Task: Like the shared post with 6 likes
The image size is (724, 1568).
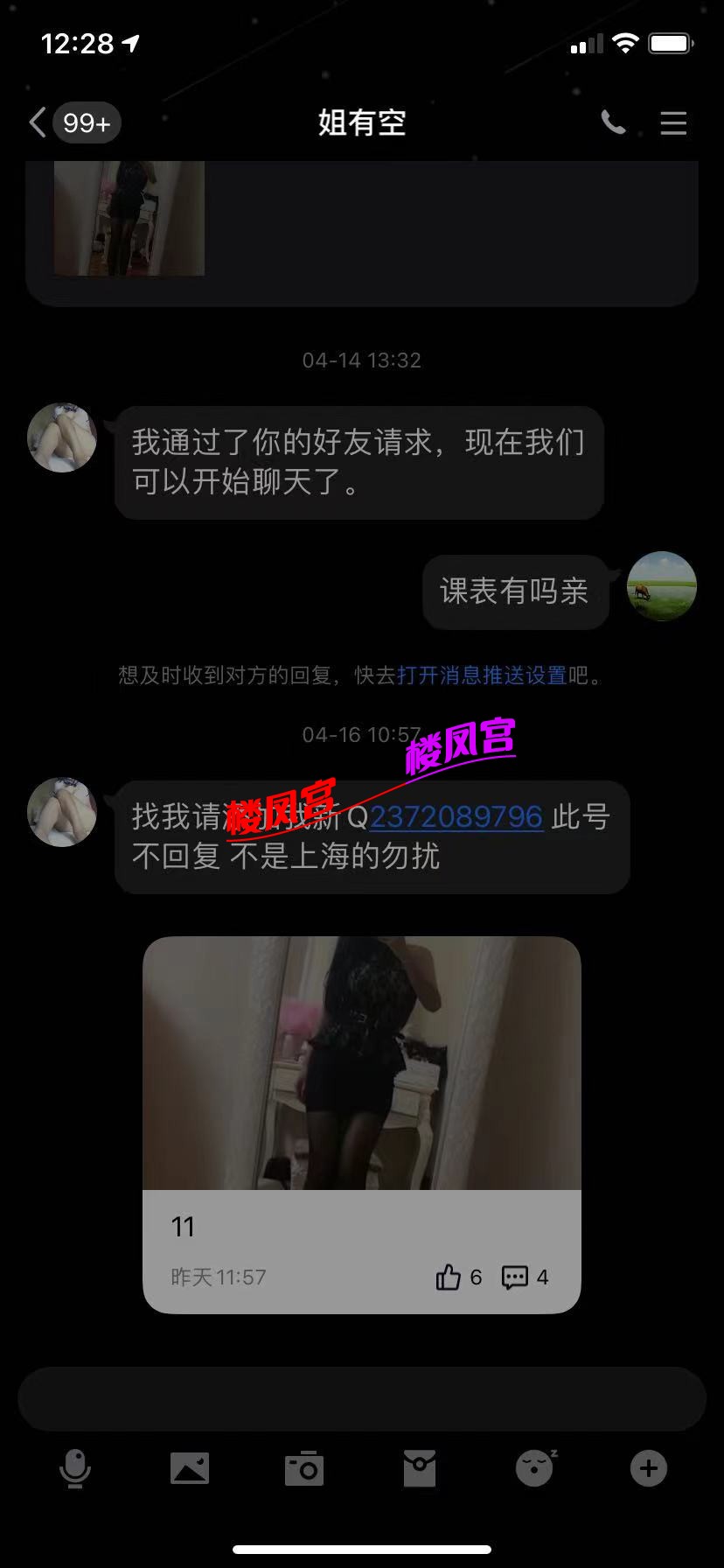Action: click(x=449, y=1277)
